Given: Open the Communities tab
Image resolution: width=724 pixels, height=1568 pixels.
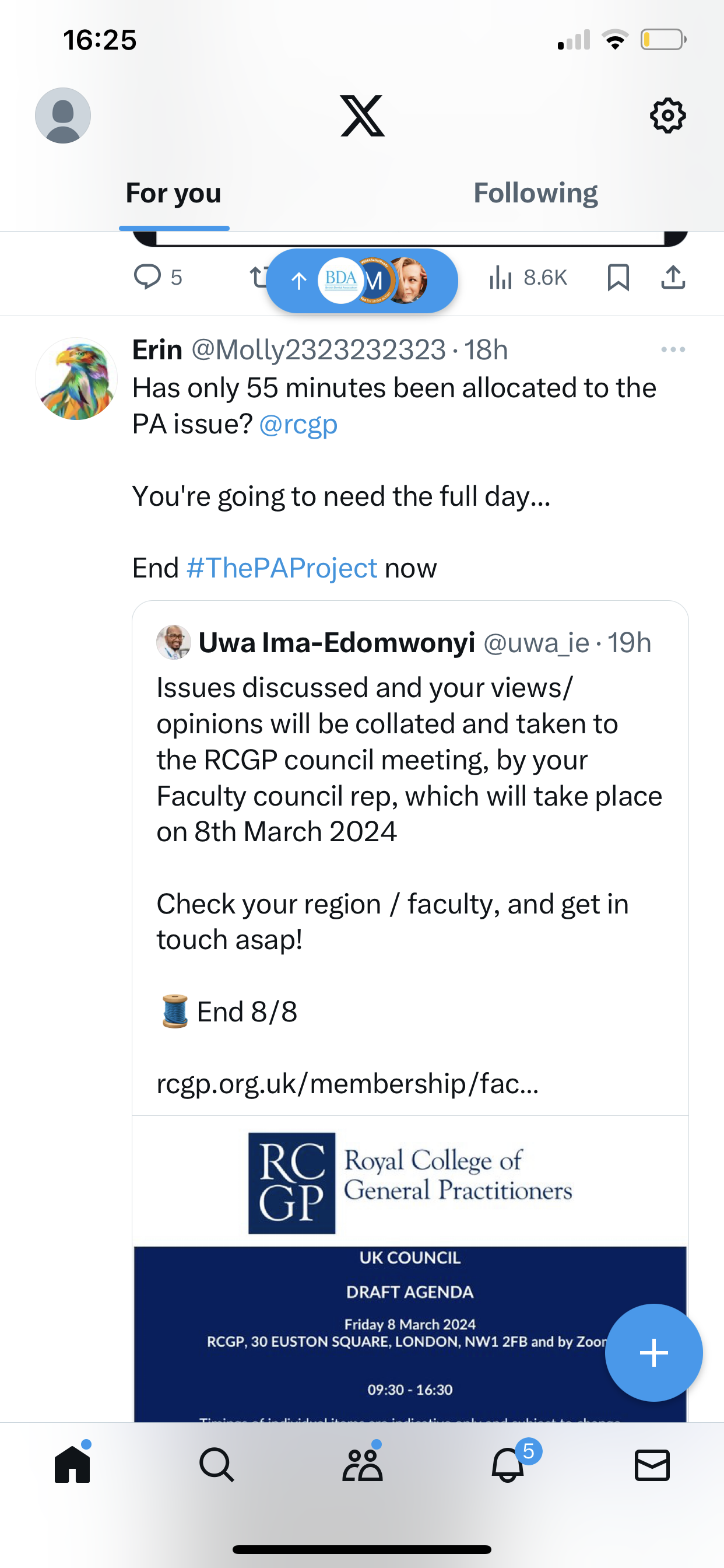Looking at the screenshot, I should pyautogui.click(x=363, y=1464).
